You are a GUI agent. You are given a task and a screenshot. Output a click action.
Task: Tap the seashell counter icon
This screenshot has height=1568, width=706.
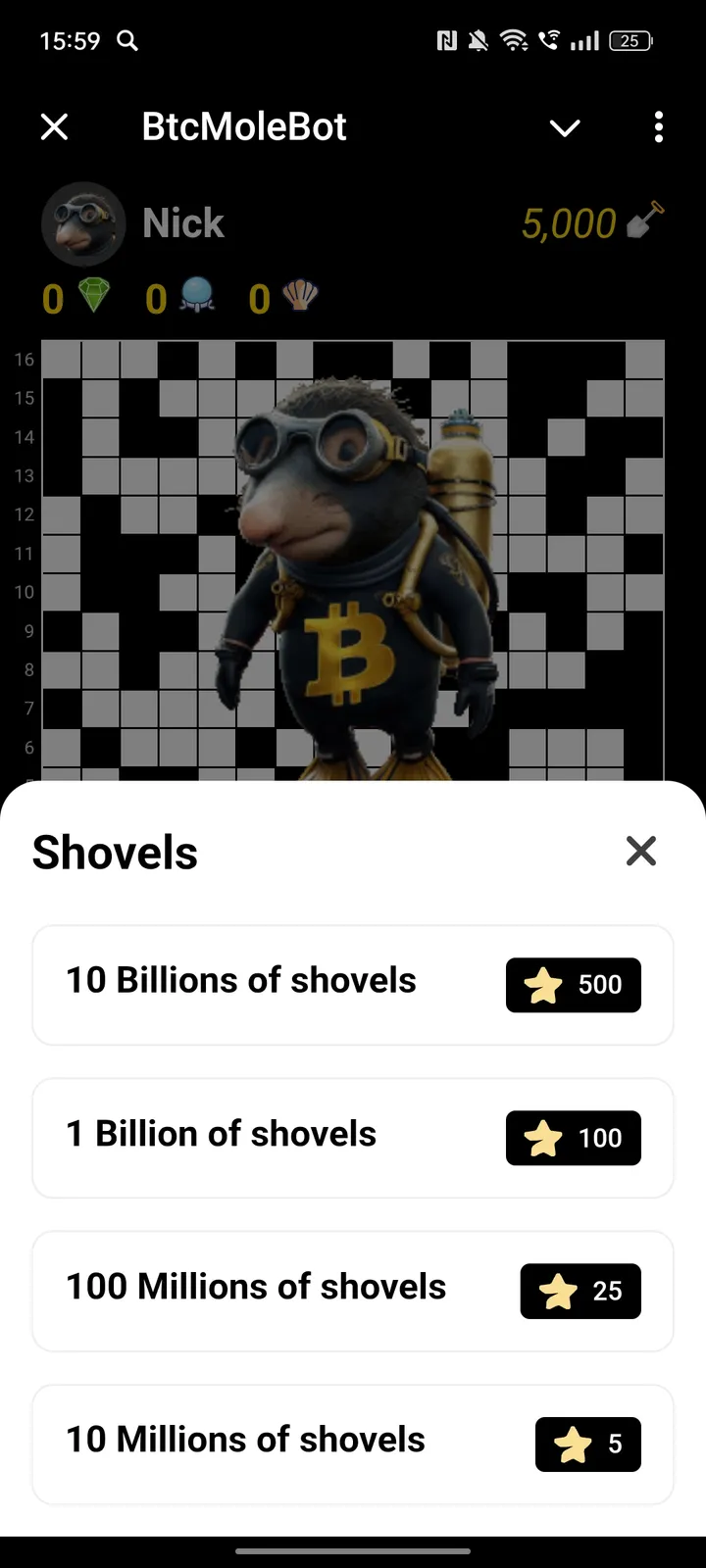tap(299, 297)
